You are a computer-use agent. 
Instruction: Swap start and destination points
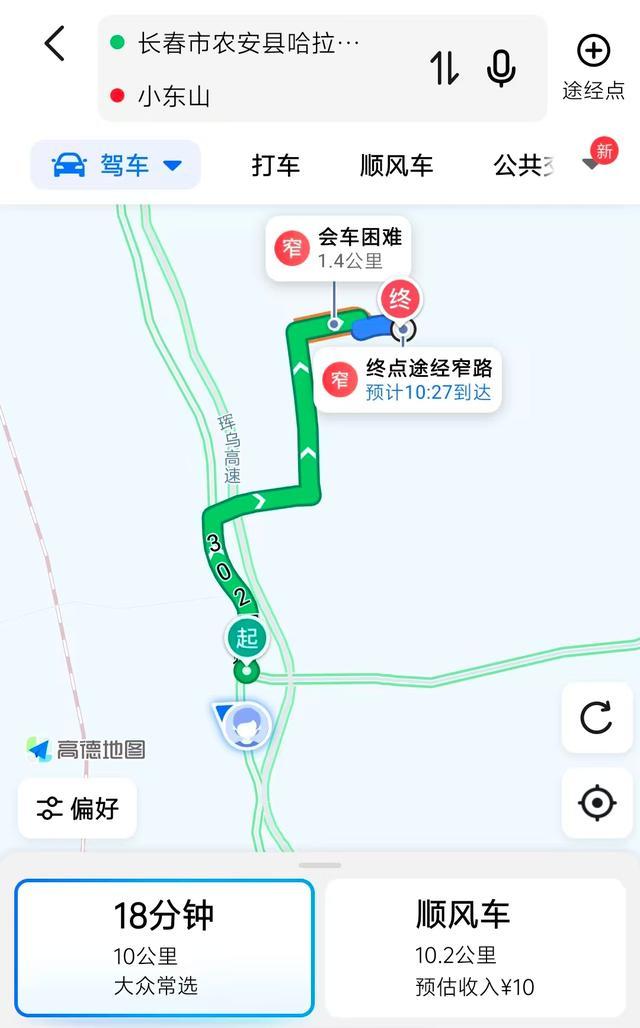445,68
